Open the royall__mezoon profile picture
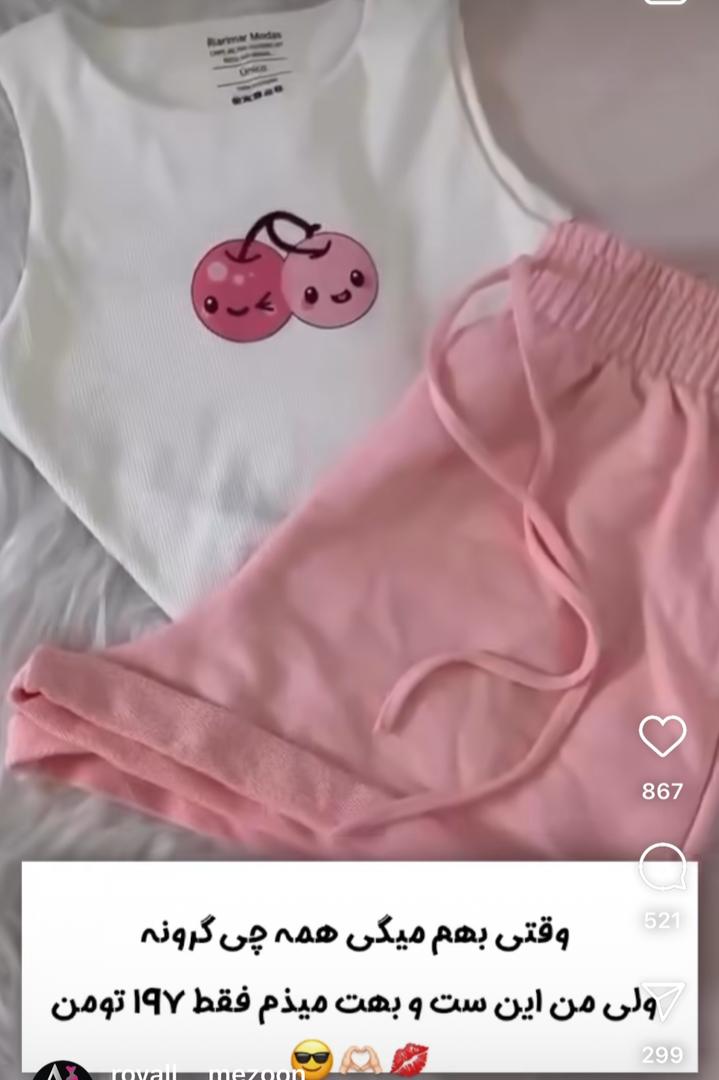Viewport: 719px width, 1080px height. click(x=62, y=1070)
